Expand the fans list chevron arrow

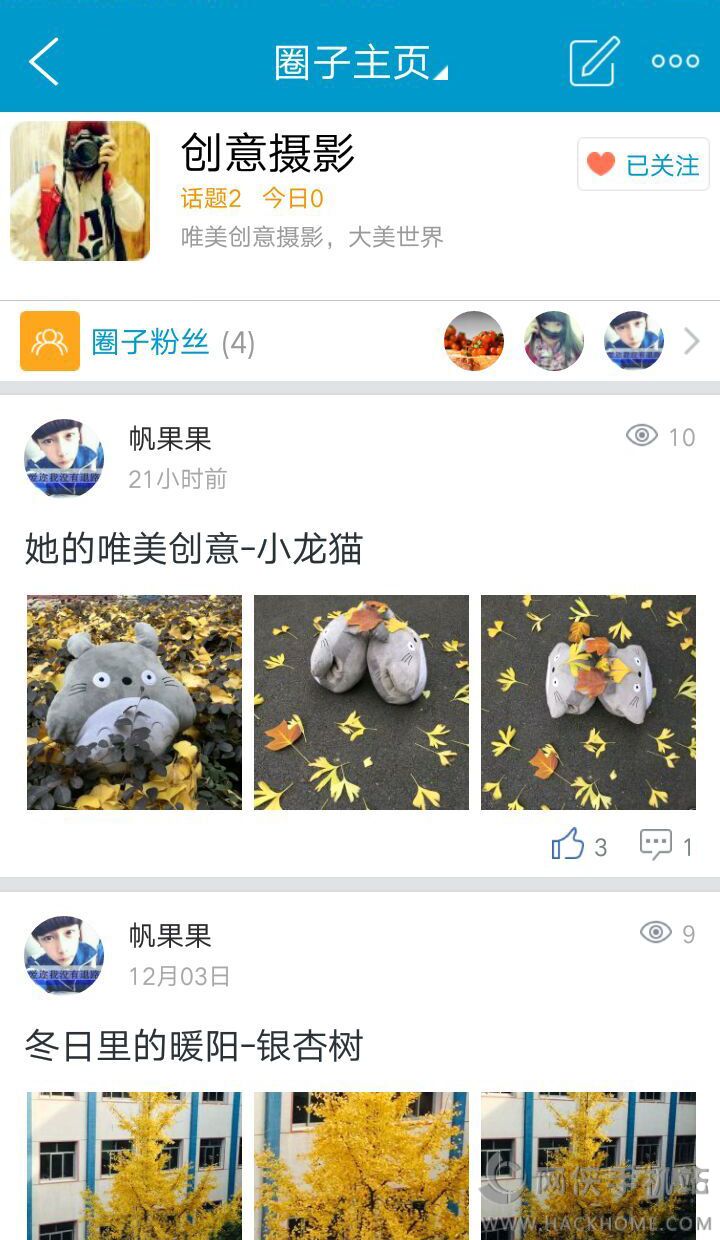click(x=692, y=342)
